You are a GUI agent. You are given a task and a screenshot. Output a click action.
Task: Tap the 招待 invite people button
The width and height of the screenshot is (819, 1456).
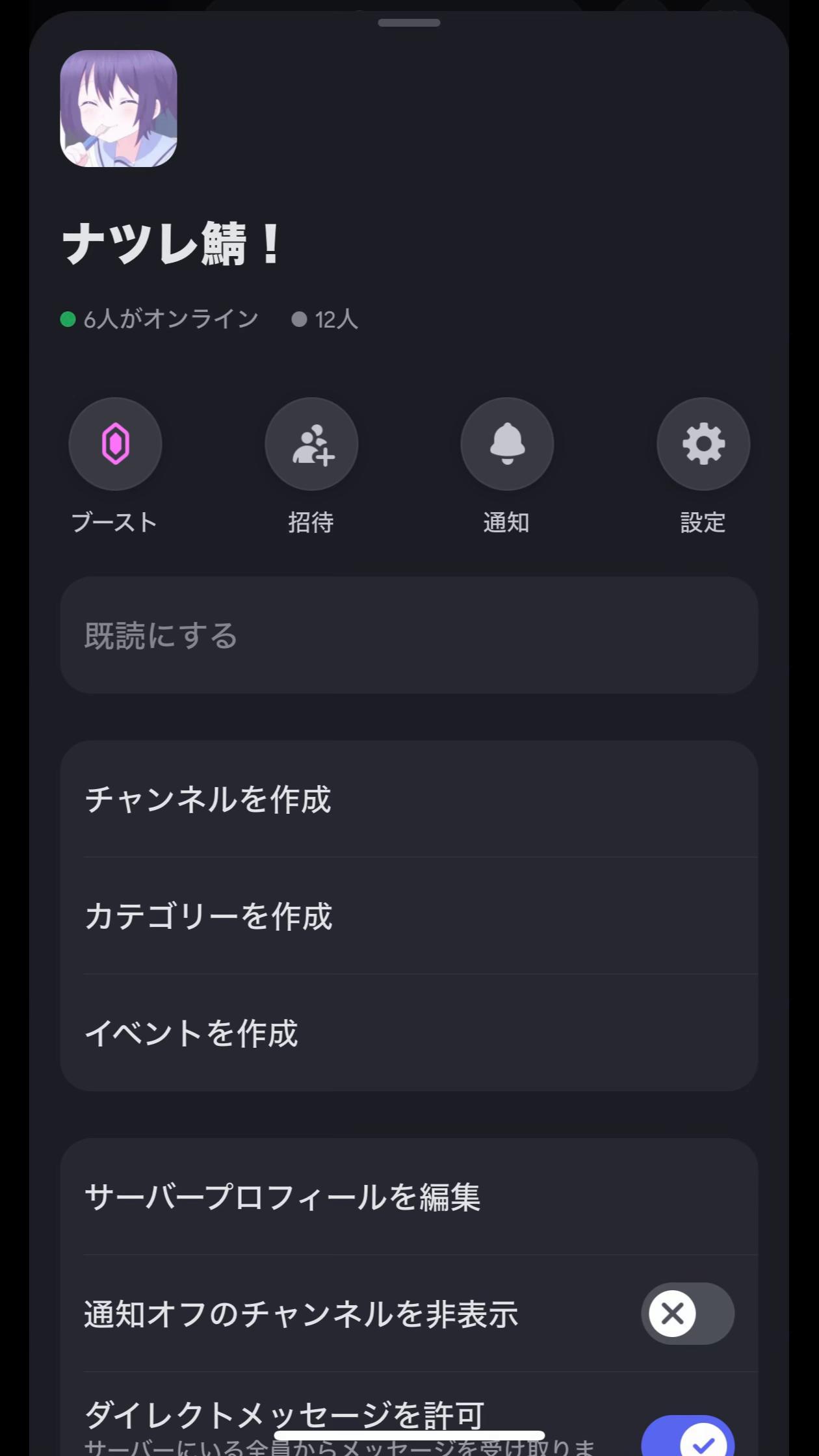(x=311, y=444)
